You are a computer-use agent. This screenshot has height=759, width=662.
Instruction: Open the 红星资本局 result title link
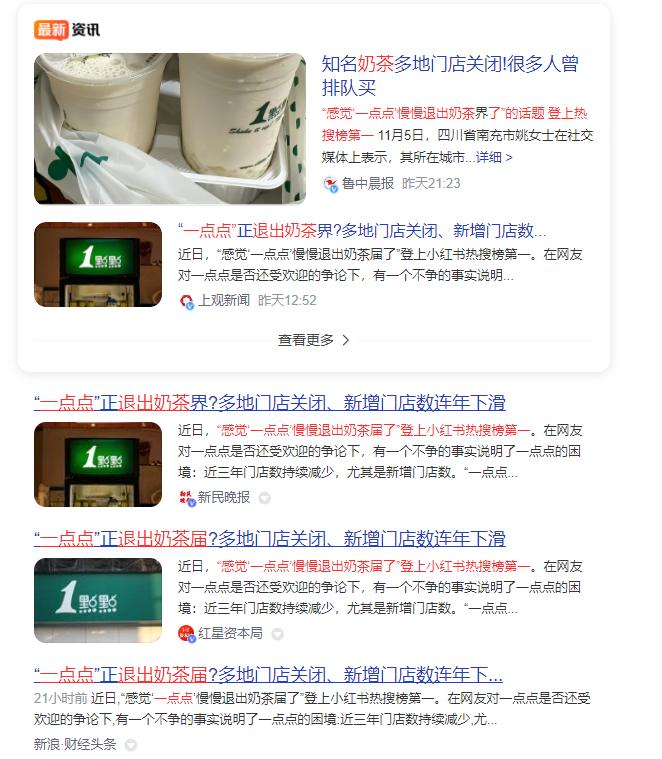pyautogui.click(x=270, y=538)
